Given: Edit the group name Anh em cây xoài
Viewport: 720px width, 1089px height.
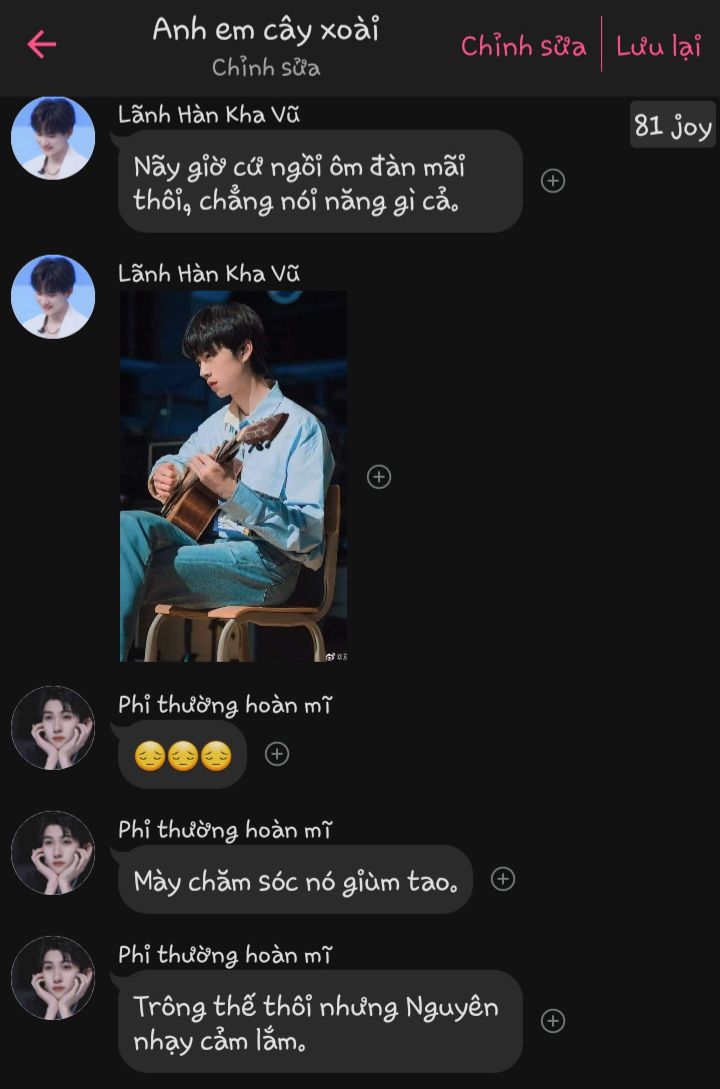Looking at the screenshot, I should pyautogui.click(x=266, y=30).
